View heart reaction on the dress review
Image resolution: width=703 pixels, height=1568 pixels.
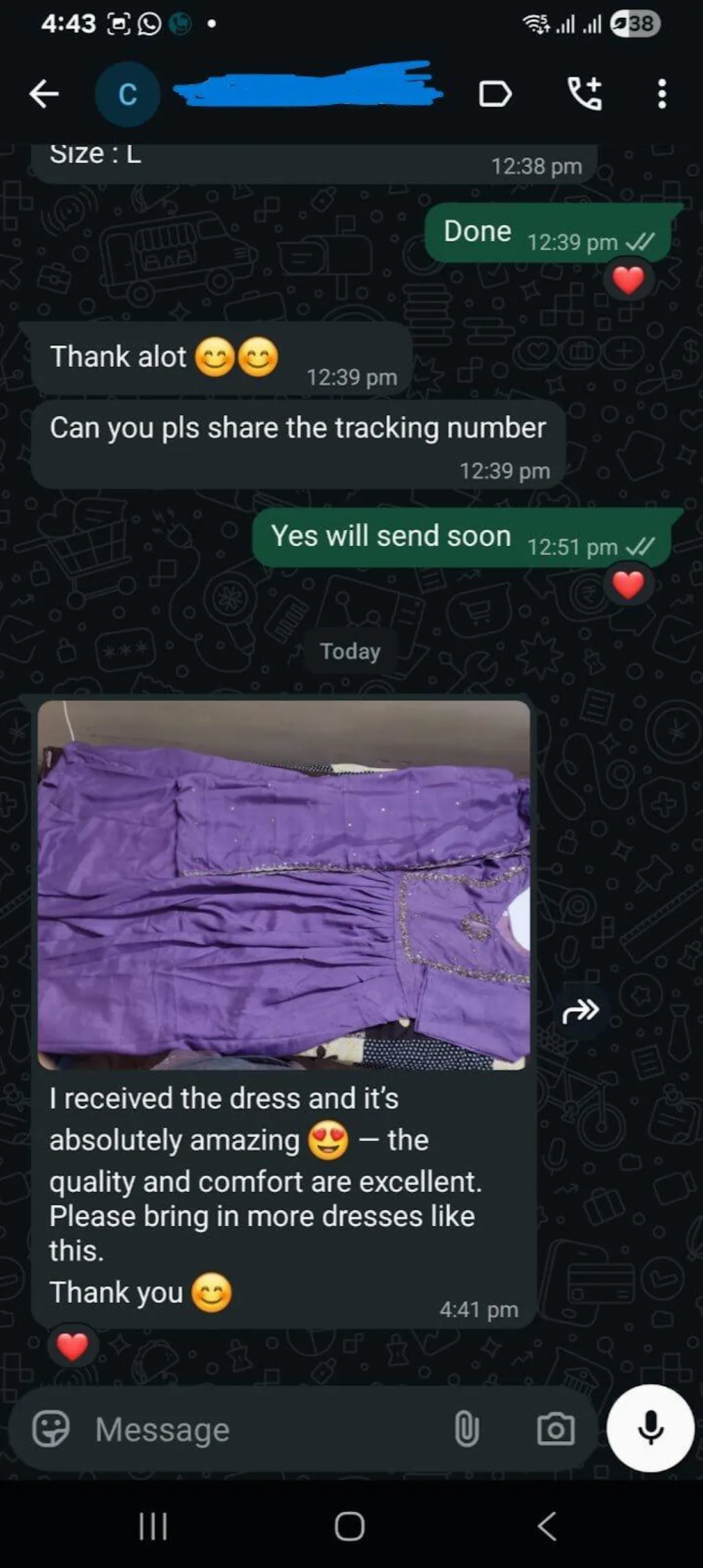point(72,1346)
